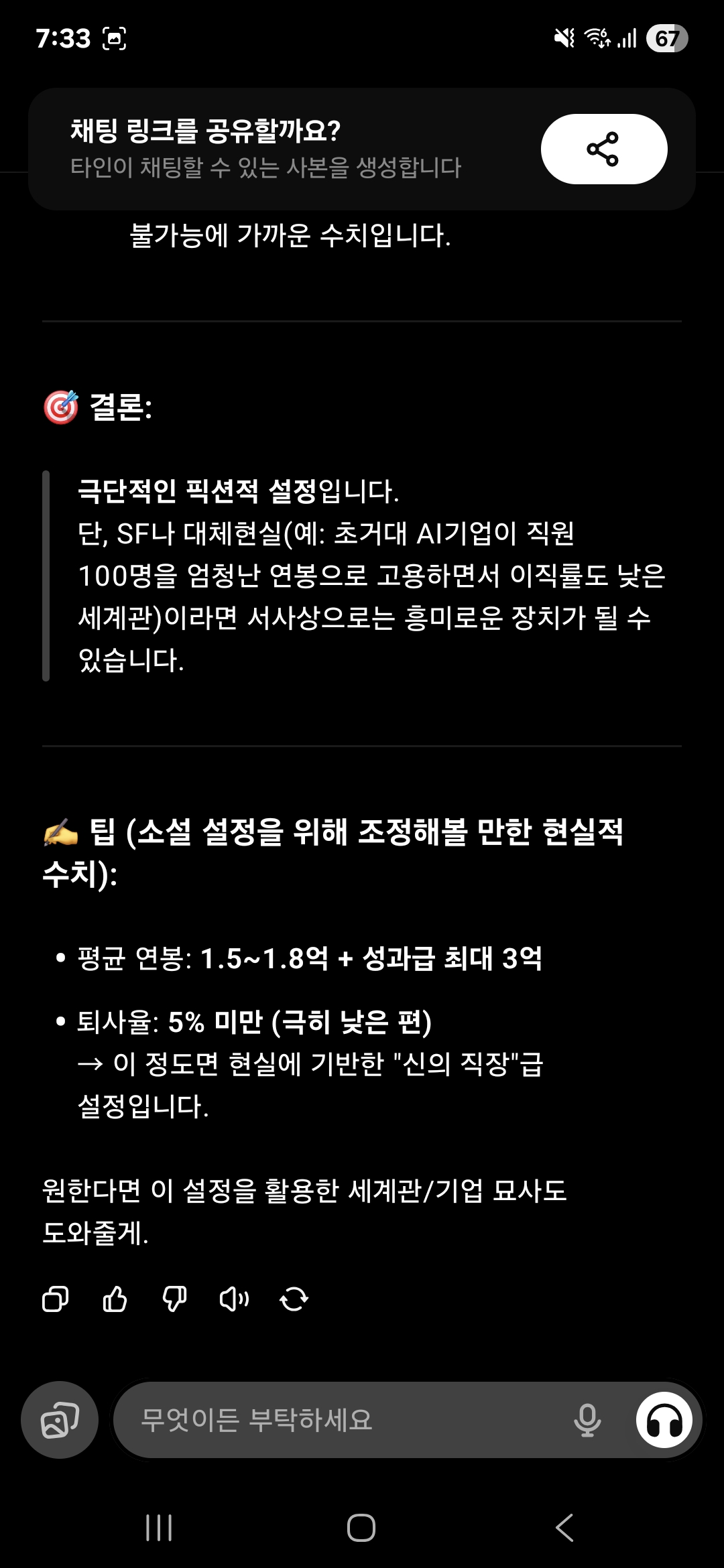Start voice dictation with the microphone
This screenshot has width=724, height=1568.
click(x=587, y=1419)
